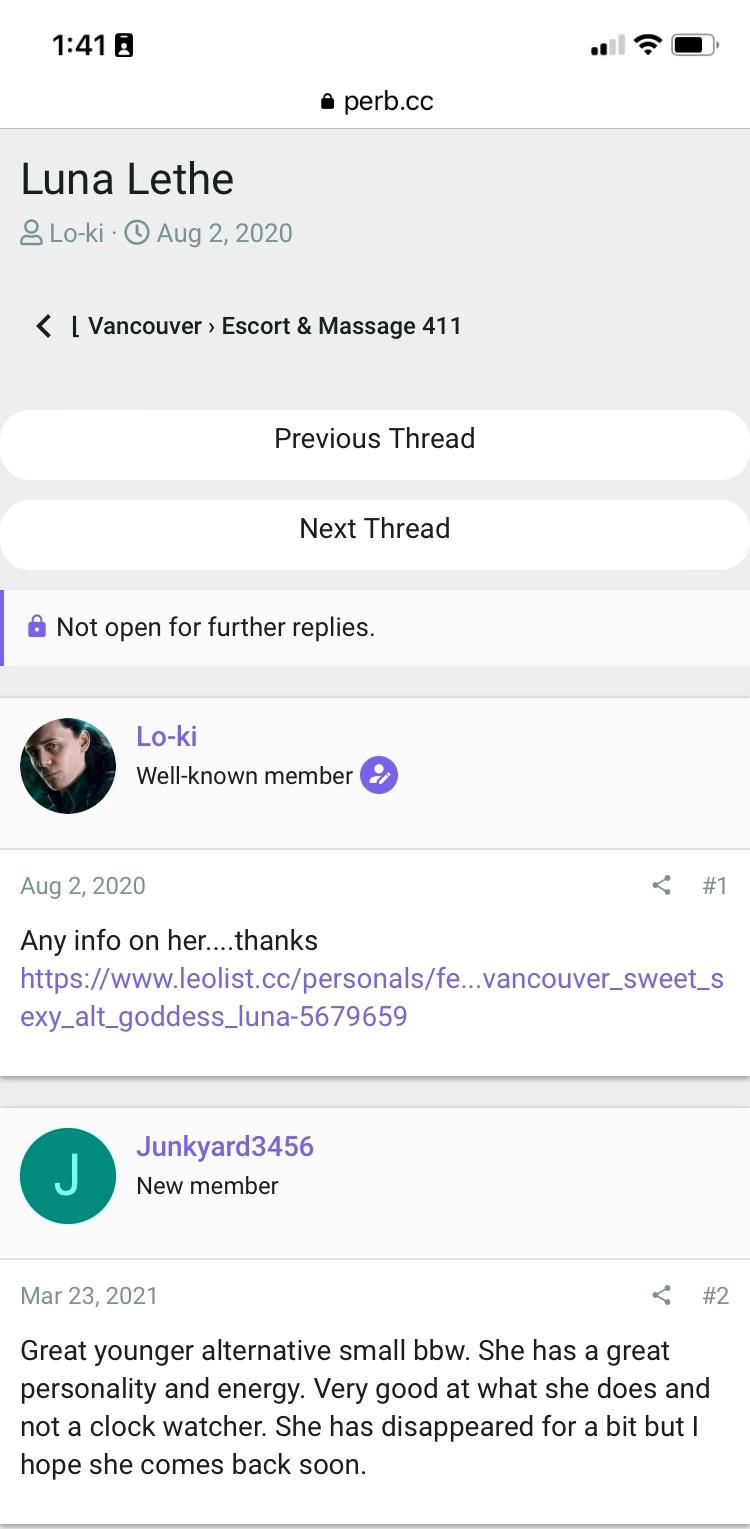Image resolution: width=750 pixels, height=1529 pixels.
Task: Open permalink for post #1
Action: click(714, 885)
